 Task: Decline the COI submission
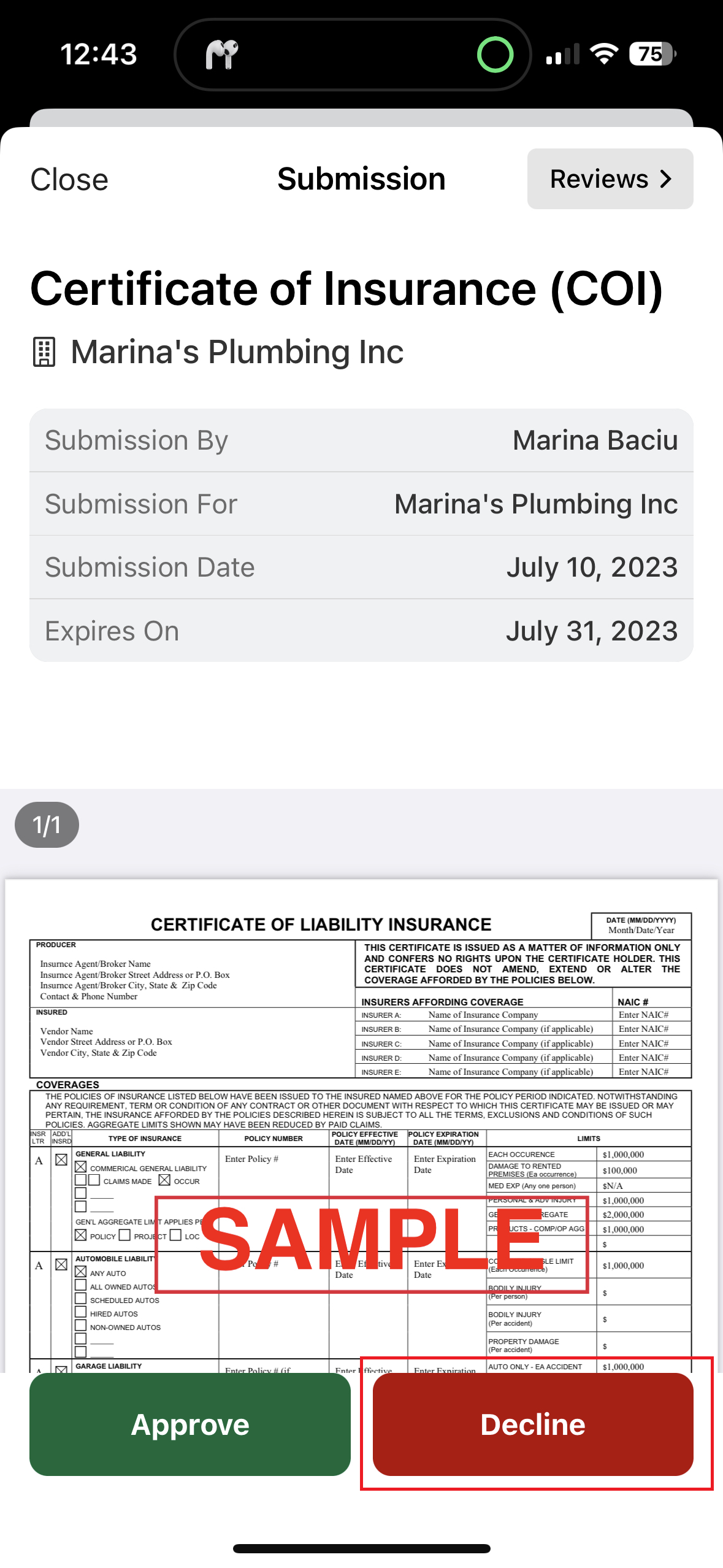[x=532, y=1423]
